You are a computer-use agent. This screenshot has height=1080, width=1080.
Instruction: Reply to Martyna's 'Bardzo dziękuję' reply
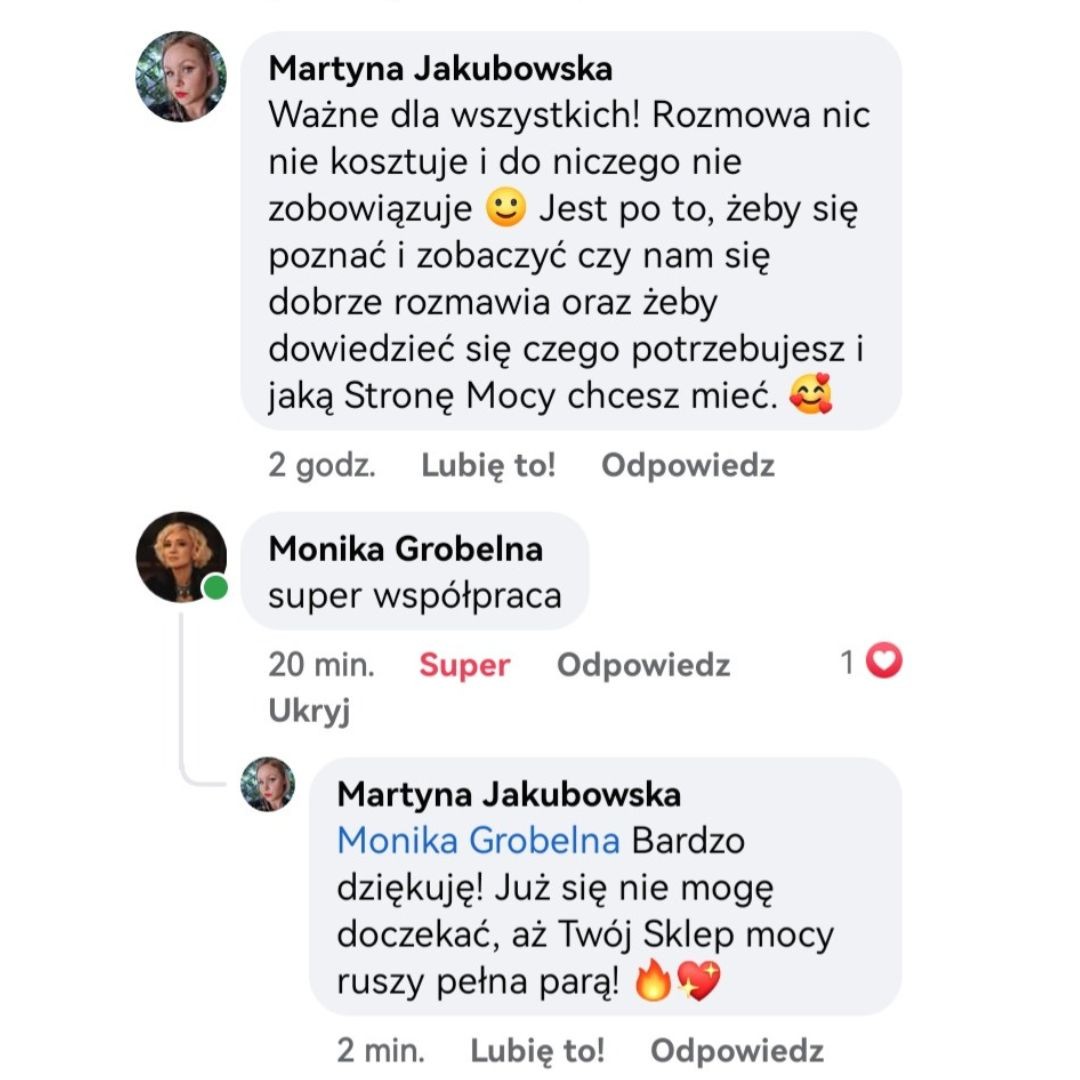737,1050
